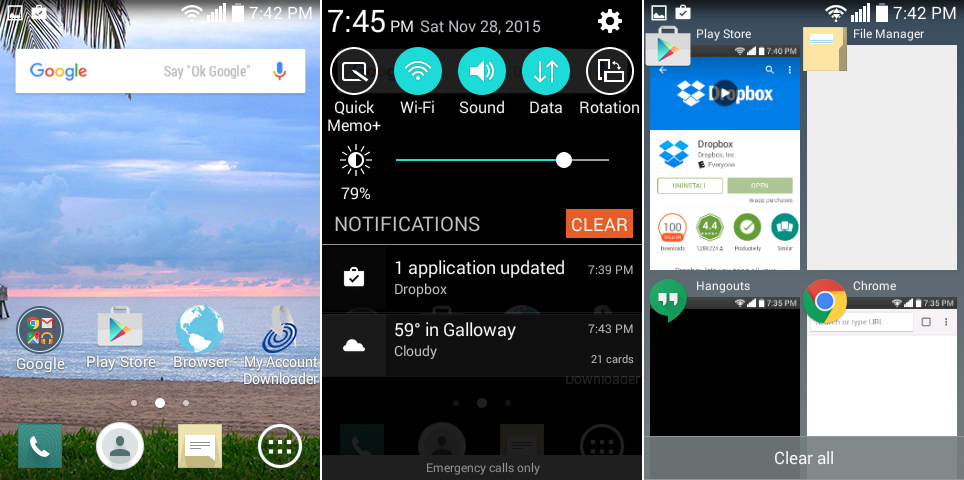964x480 pixels.
Task: Open the app drawer
Action: tap(279, 447)
